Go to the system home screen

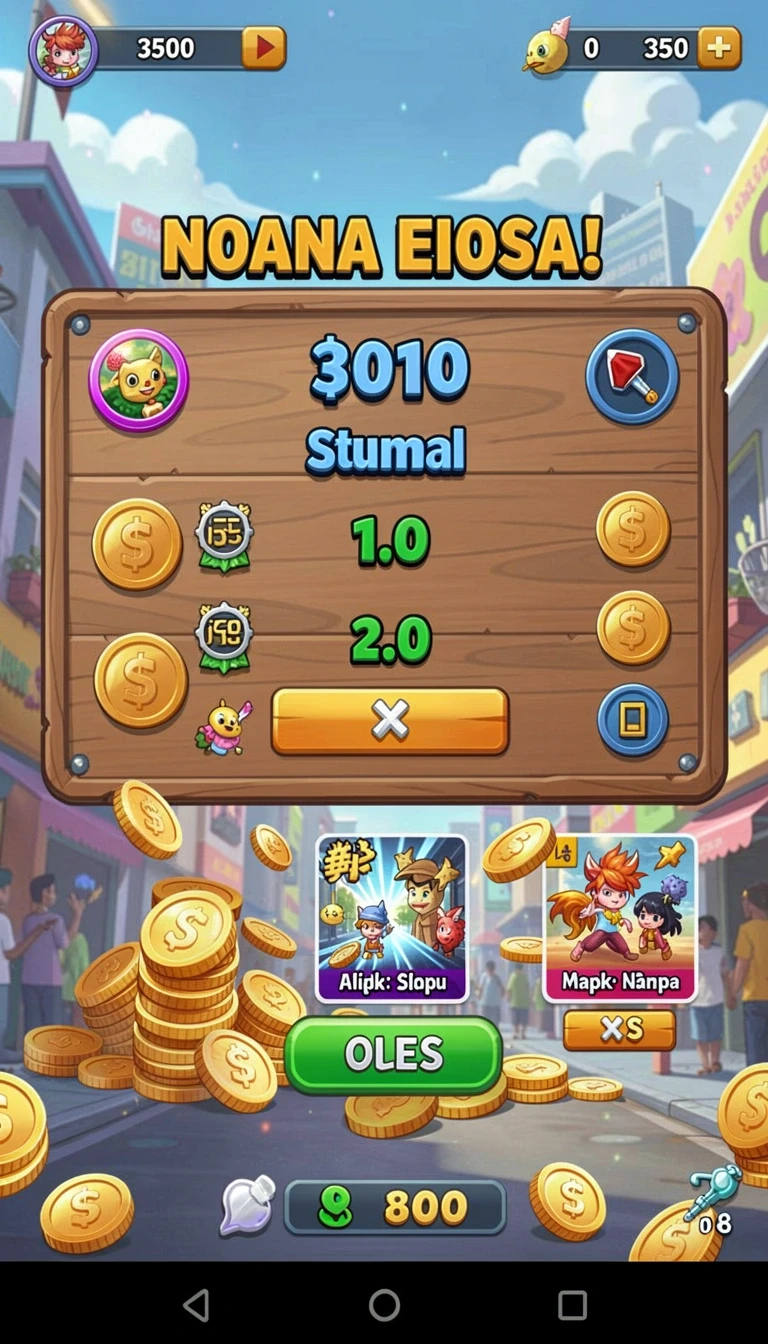coord(384,1304)
